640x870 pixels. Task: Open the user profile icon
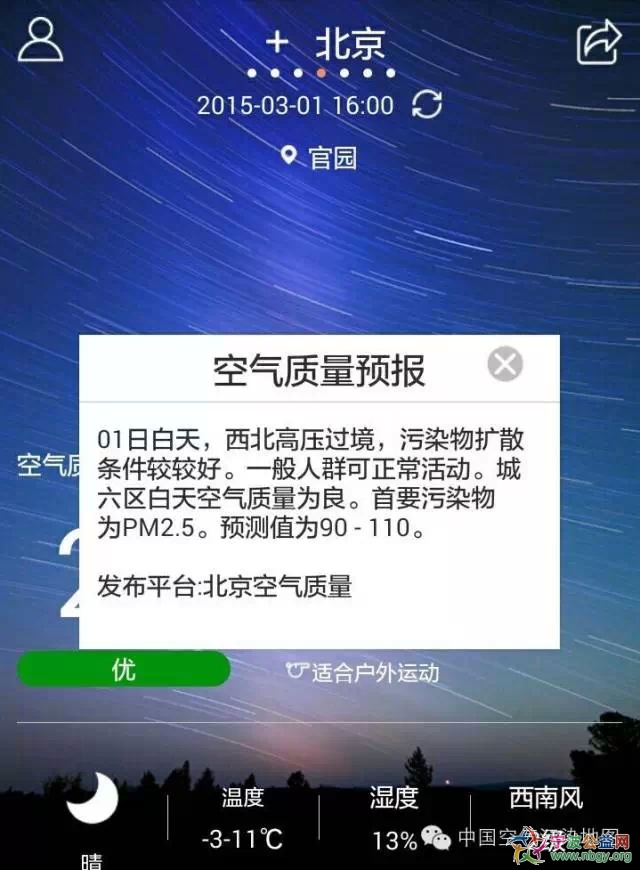41,40
